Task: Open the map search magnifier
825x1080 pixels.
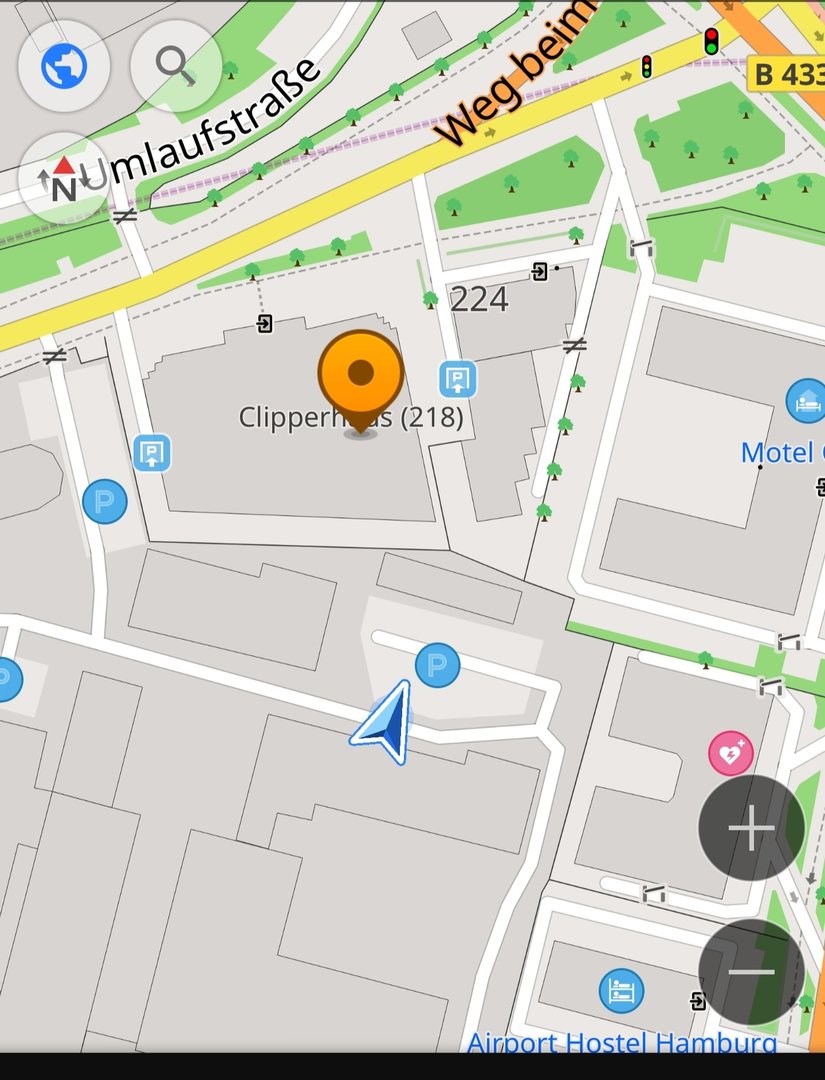Action: (176, 66)
